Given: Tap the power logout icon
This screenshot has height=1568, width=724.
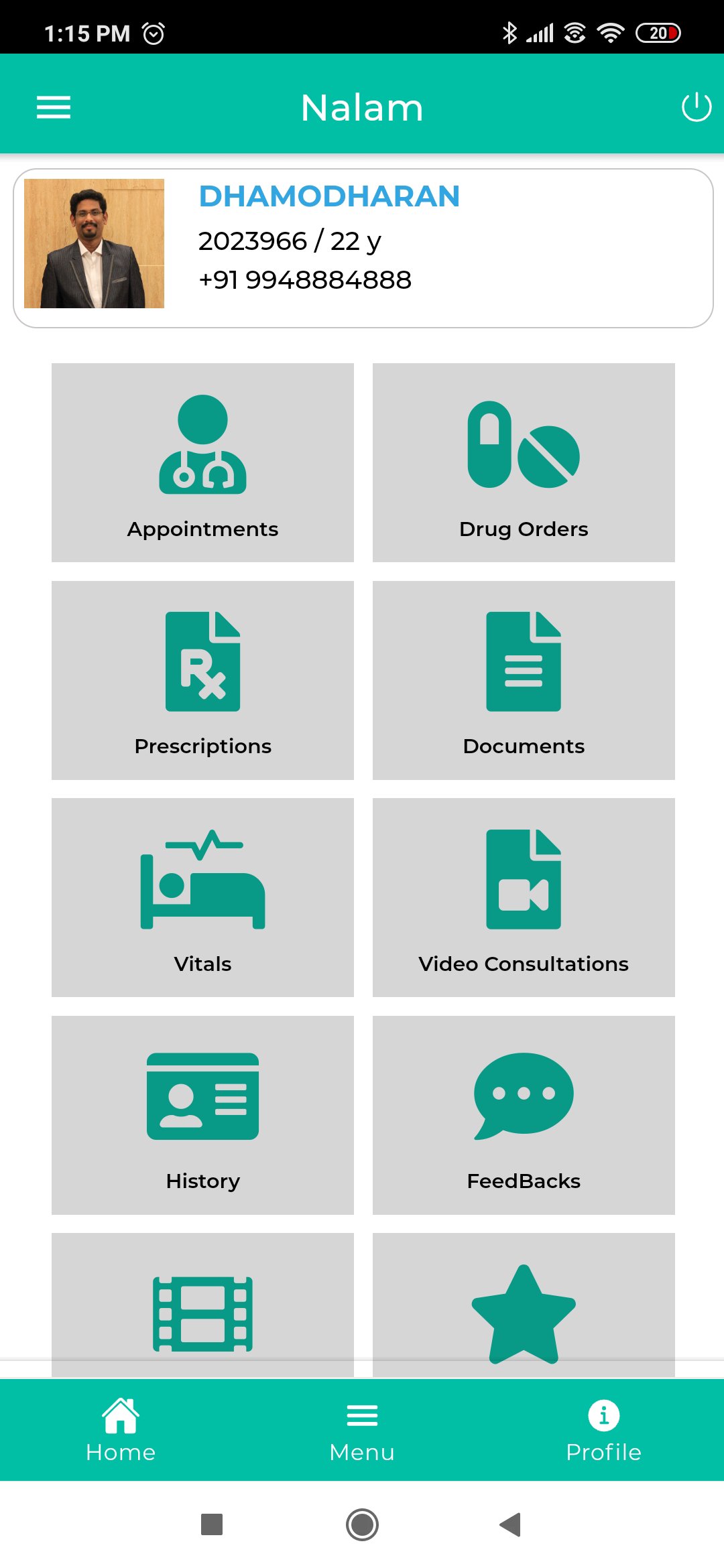Looking at the screenshot, I should 696,107.
